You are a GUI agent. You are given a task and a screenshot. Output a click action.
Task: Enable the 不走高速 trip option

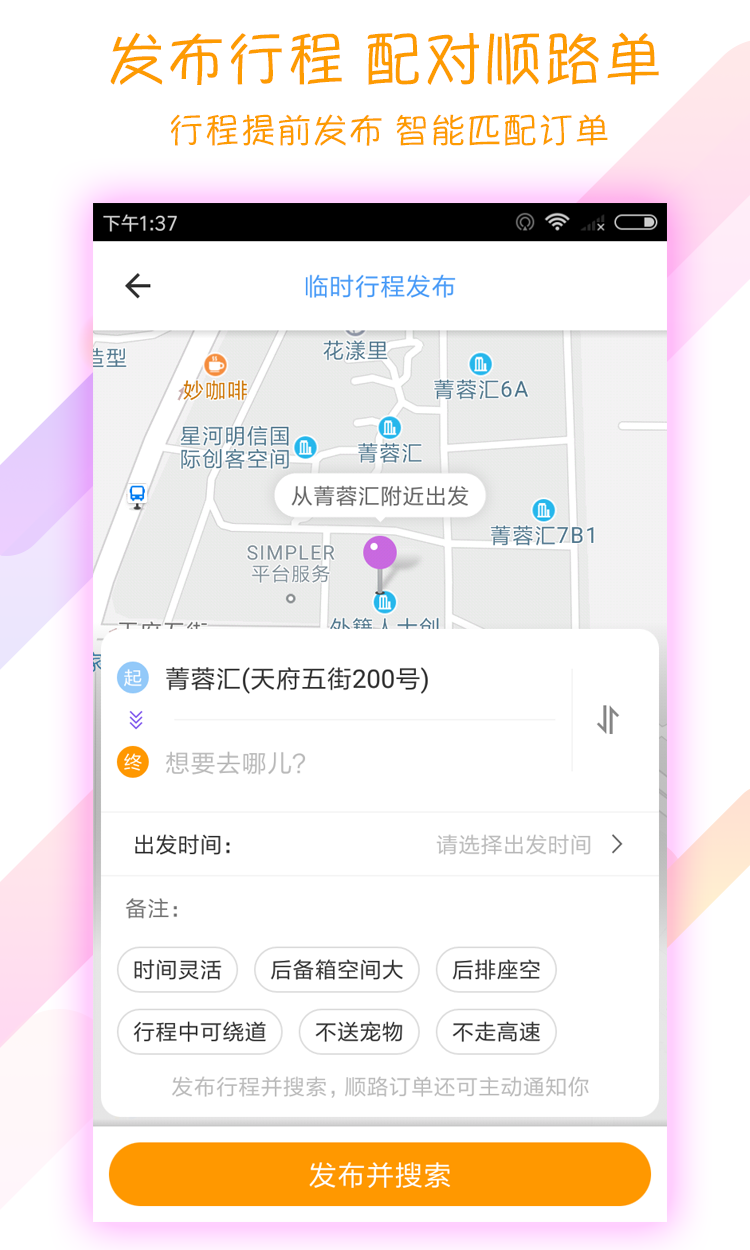click(x=496, y=1032)
